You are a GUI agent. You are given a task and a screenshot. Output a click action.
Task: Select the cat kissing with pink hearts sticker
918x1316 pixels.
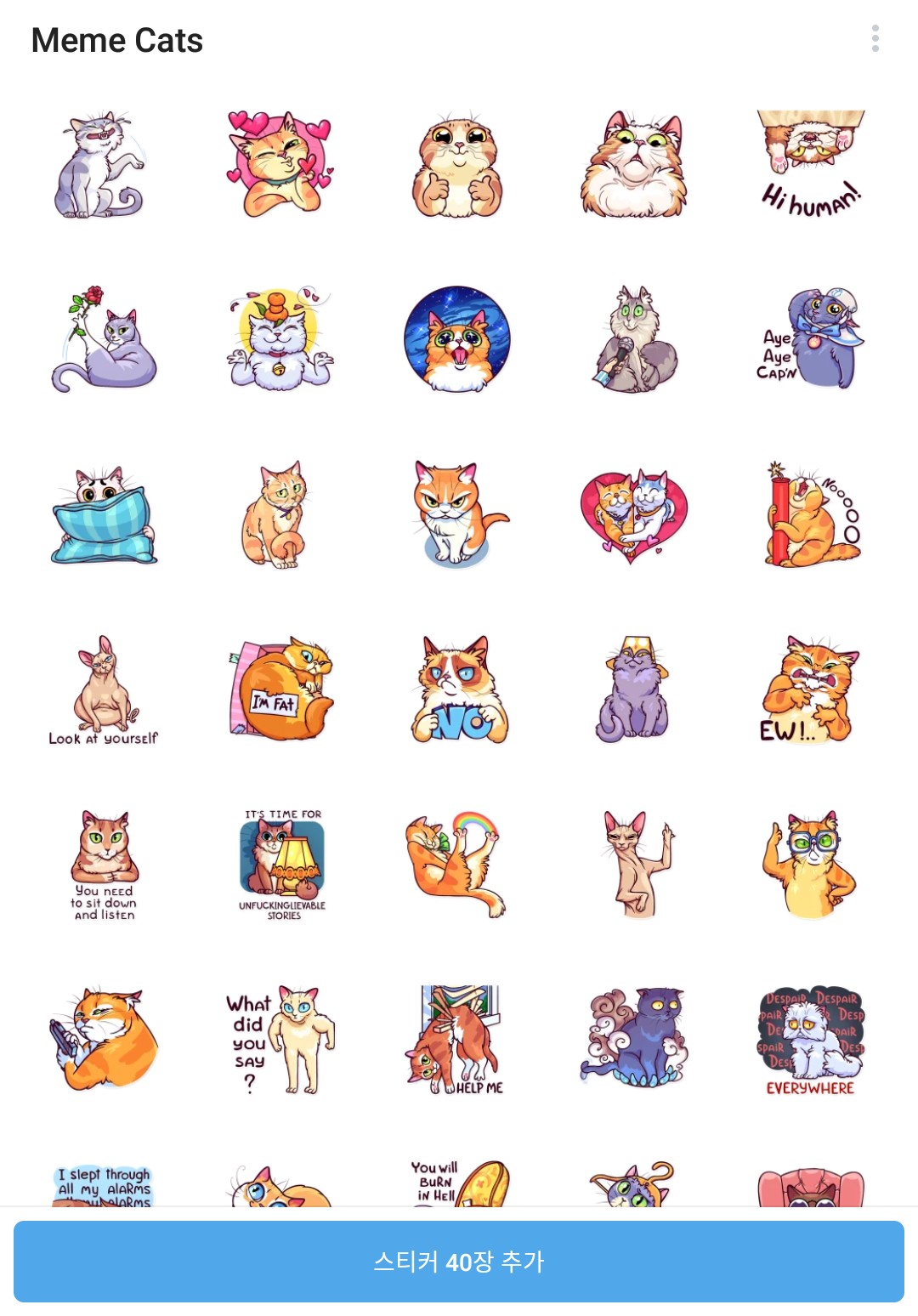pos(281,164)
